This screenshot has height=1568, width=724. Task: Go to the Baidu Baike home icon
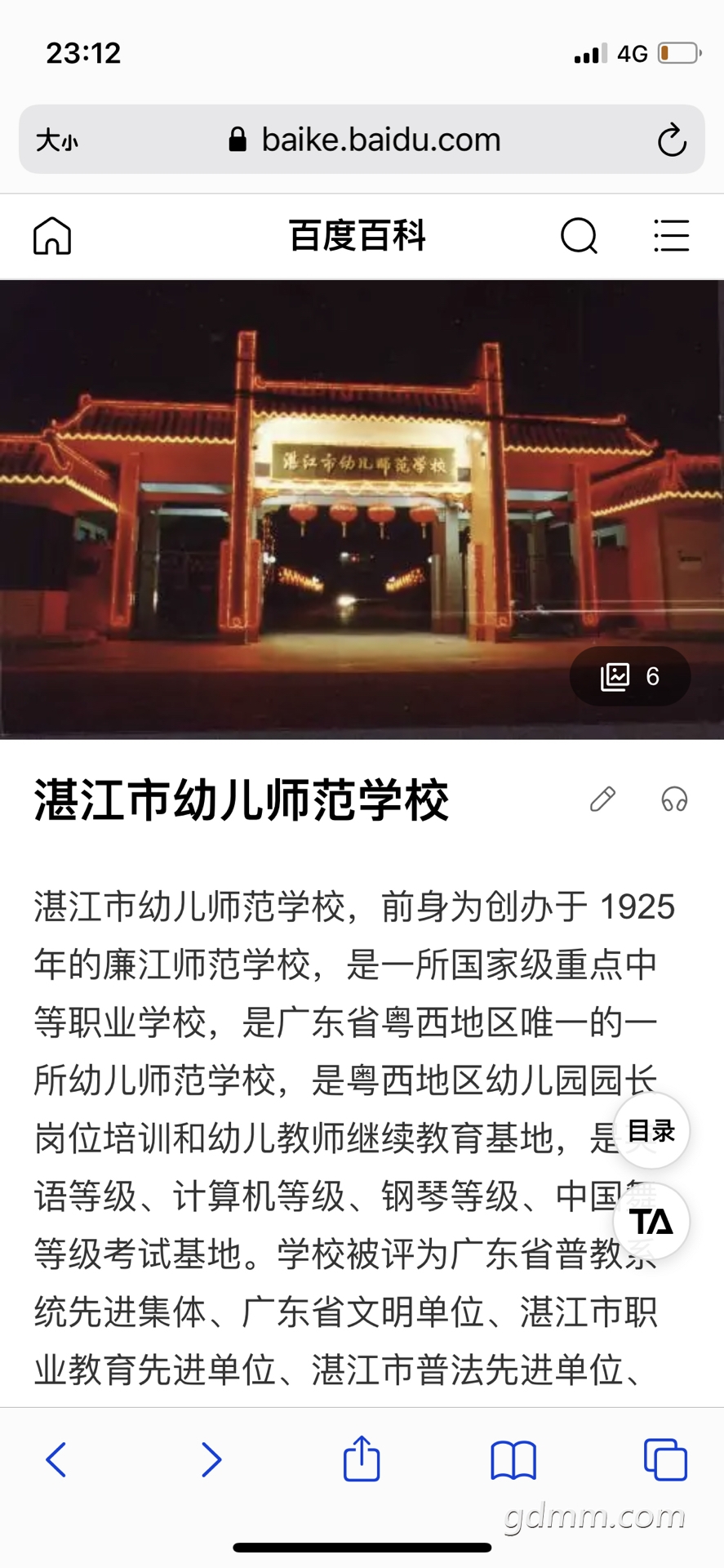pos(52,236)
